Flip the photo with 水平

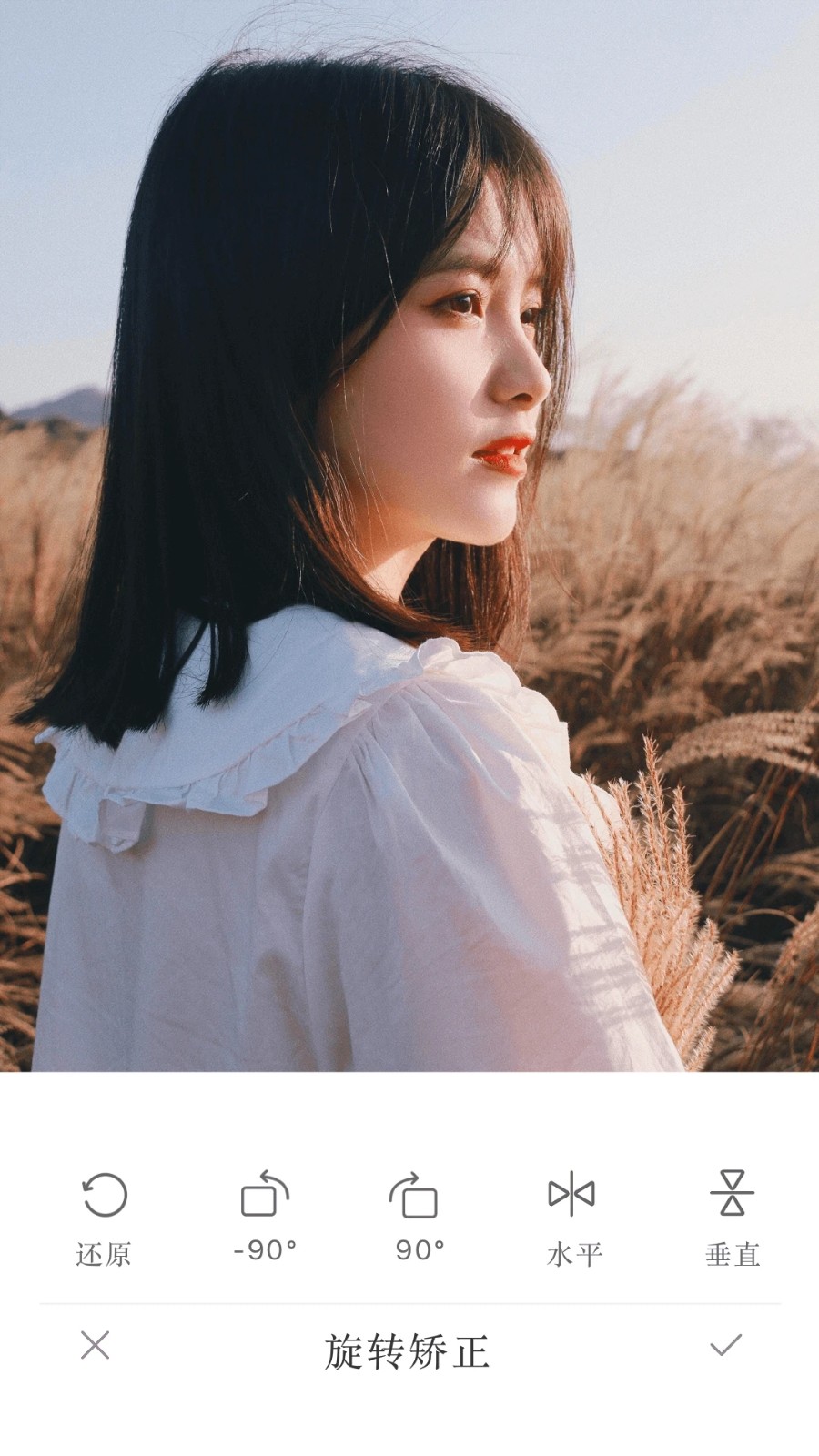click(572, 1217)
